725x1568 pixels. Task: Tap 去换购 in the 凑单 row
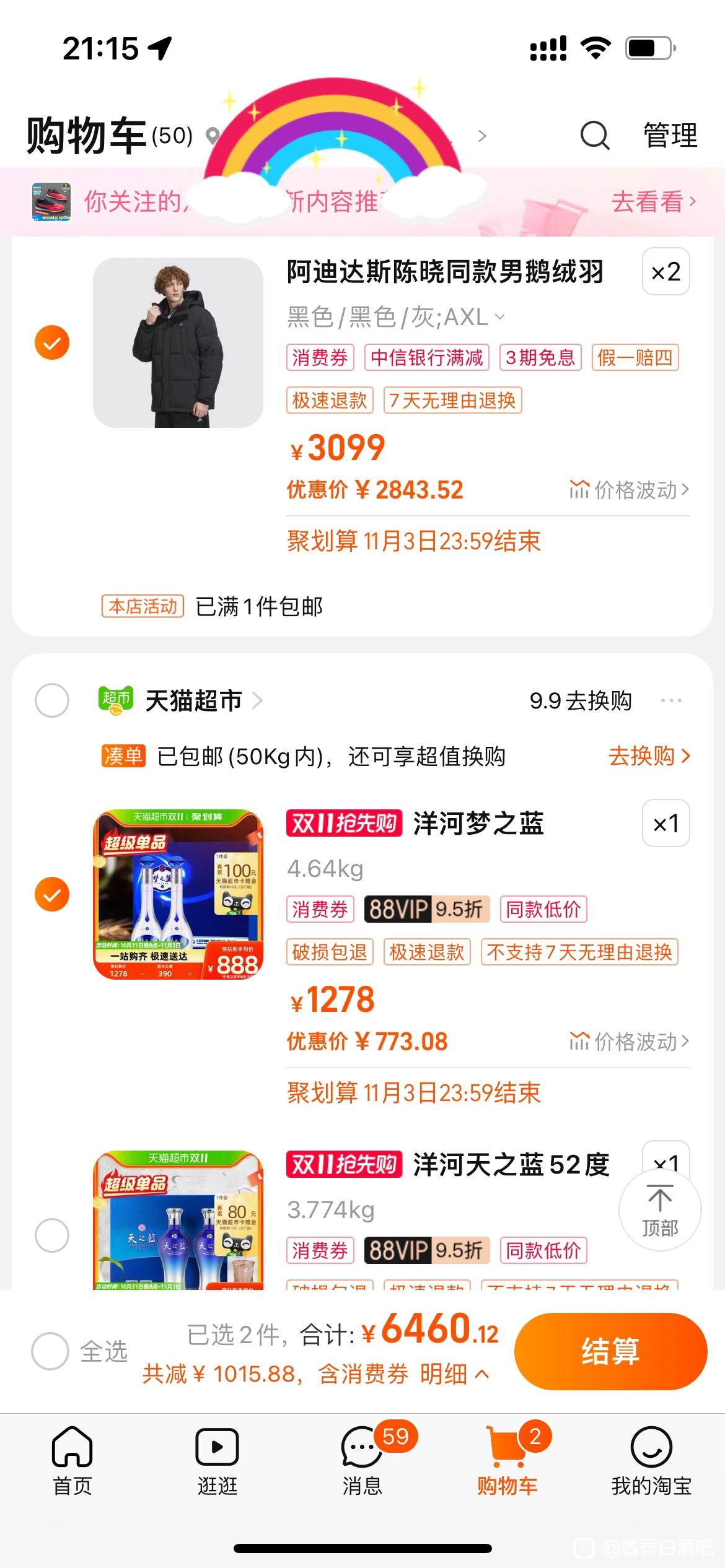pos(649,756)
